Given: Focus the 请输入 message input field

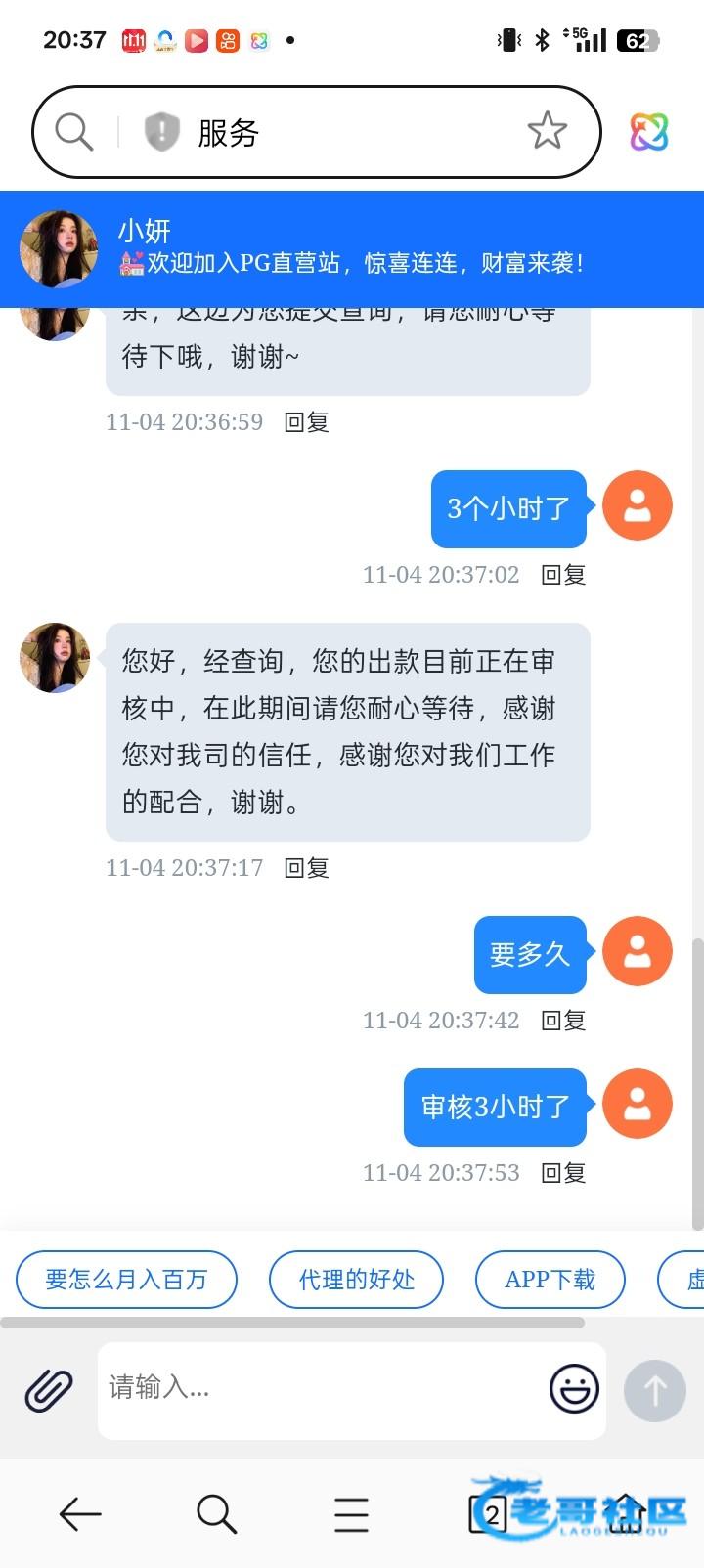Looking at the screenshot, I should (x=323, y=1388).
